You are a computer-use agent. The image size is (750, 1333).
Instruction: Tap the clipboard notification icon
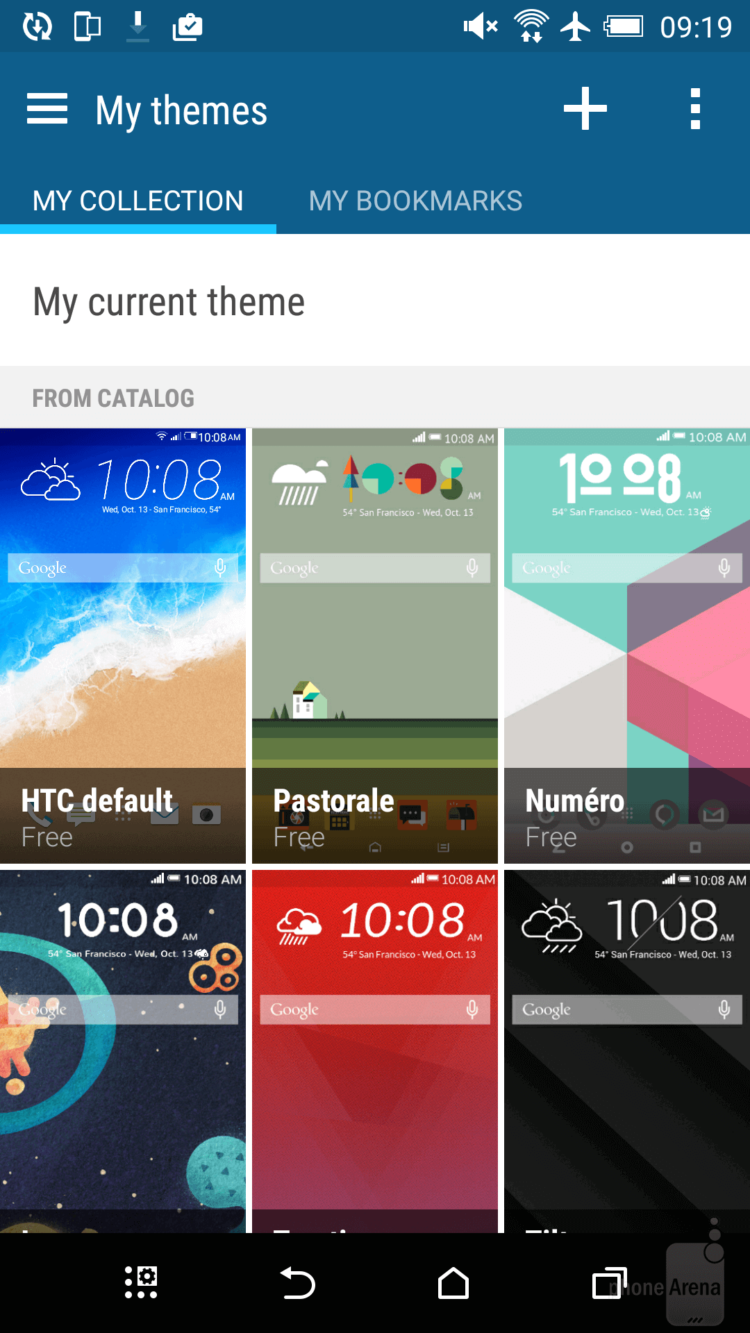[x=189, y=26]
